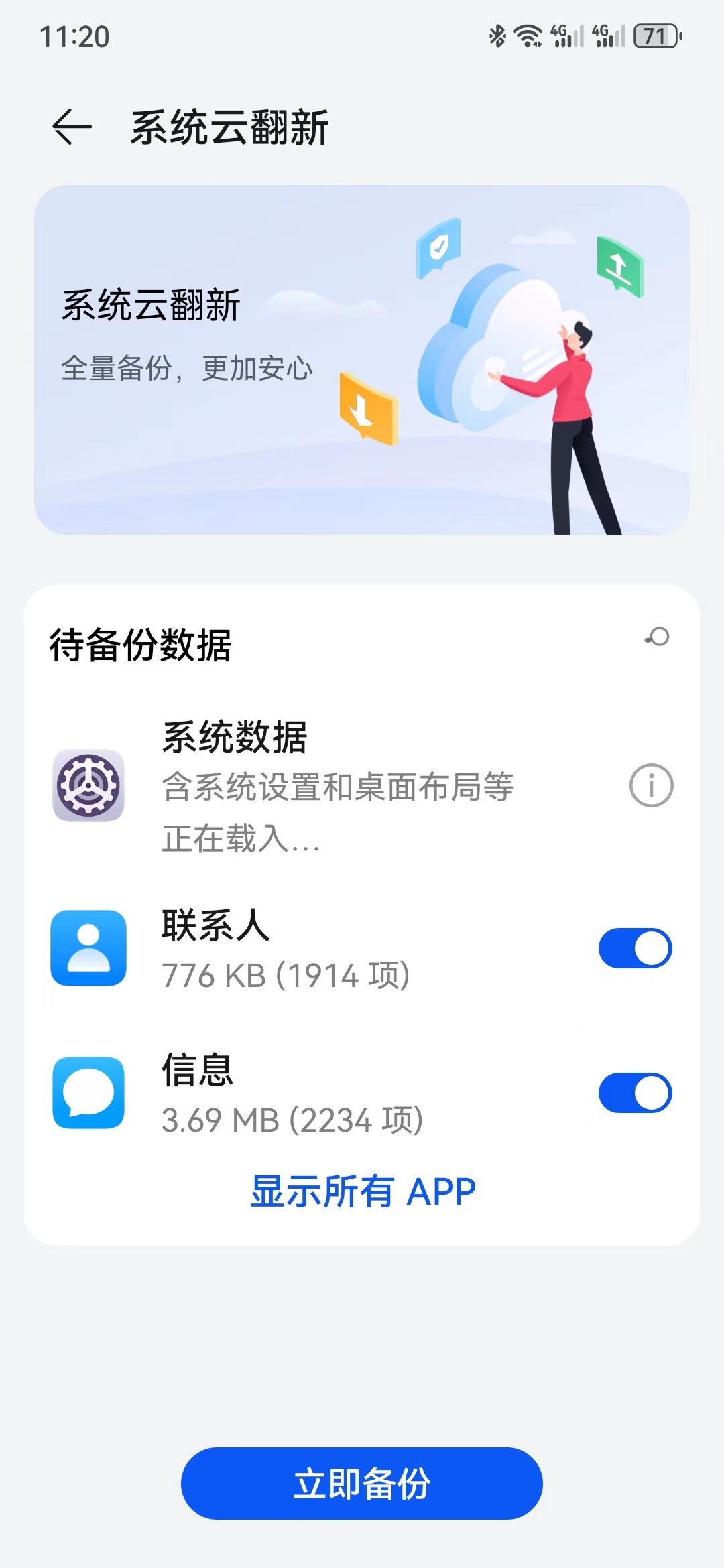Viewport: 724px width, 1568px height.
Task: Tap the 系统数据 gear app icon
Action: tap(88, 786)
